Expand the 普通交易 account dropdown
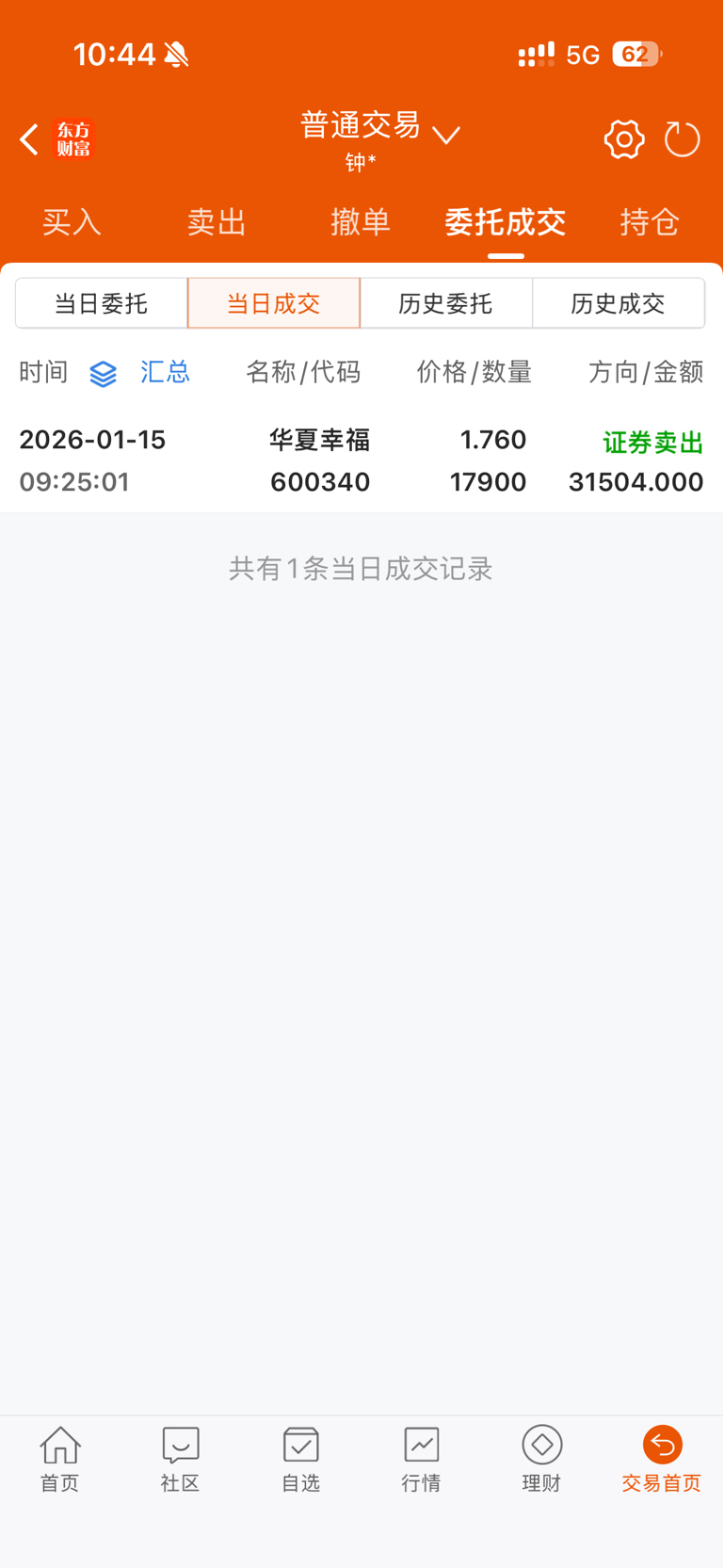724x1568 pixels. click(x=380, y=127)
